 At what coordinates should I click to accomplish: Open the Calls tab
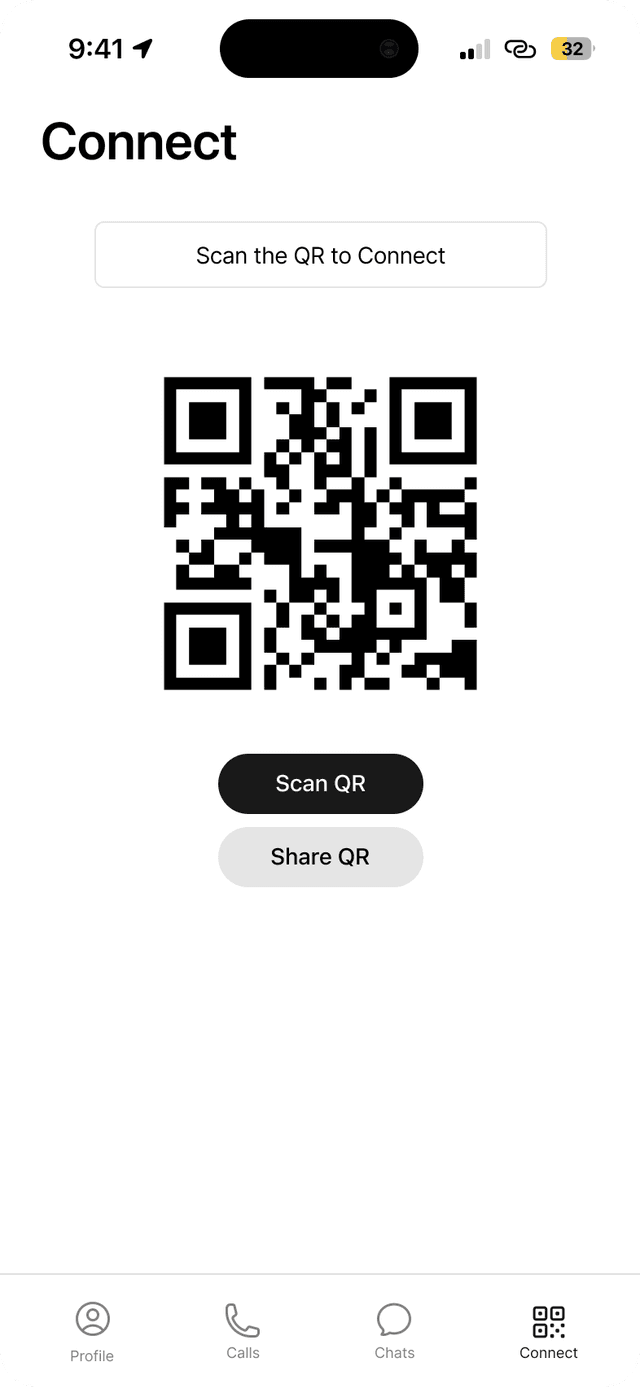click(242, 1332)
